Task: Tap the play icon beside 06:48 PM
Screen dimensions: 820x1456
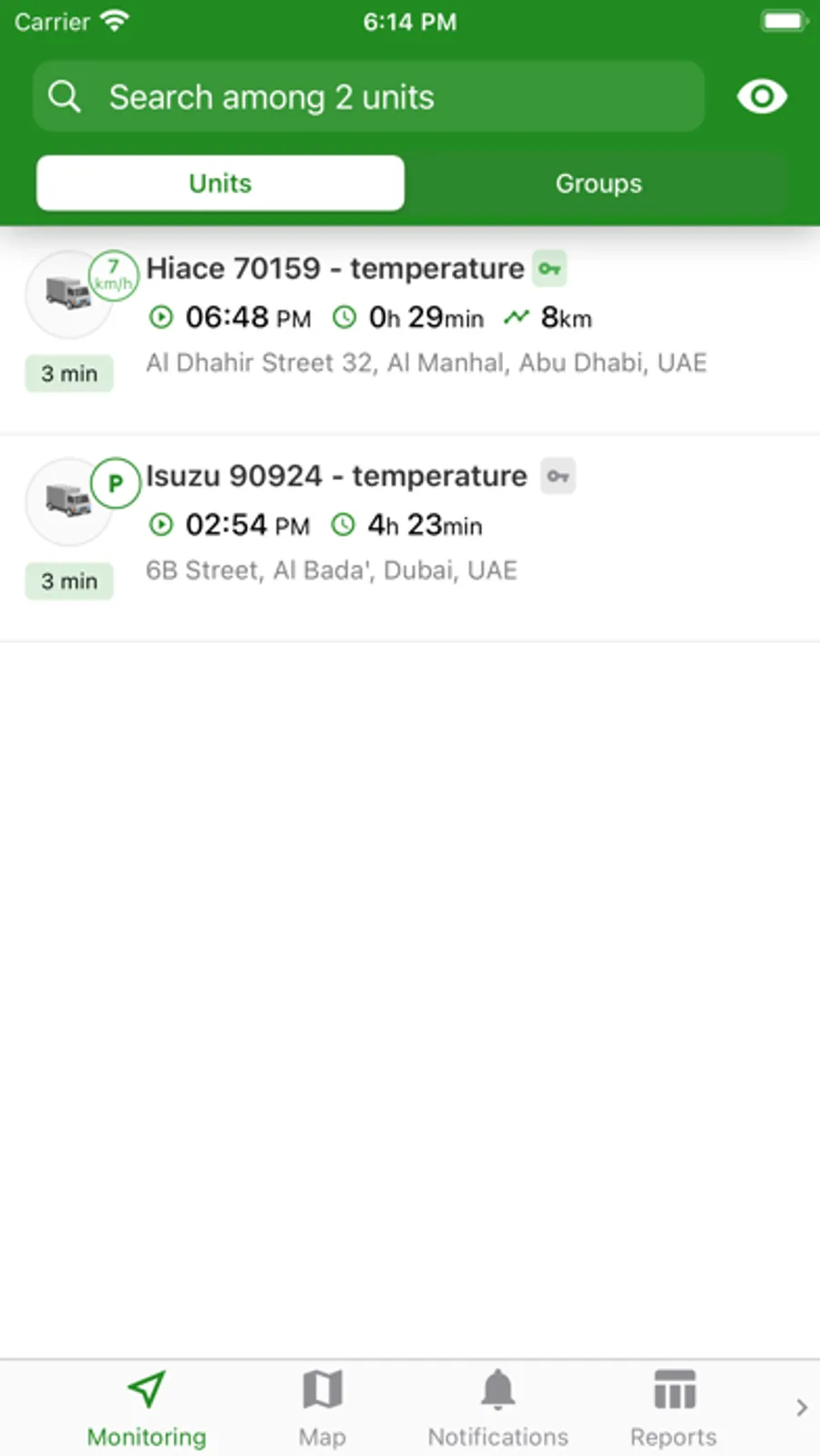Action: [161, 318]
